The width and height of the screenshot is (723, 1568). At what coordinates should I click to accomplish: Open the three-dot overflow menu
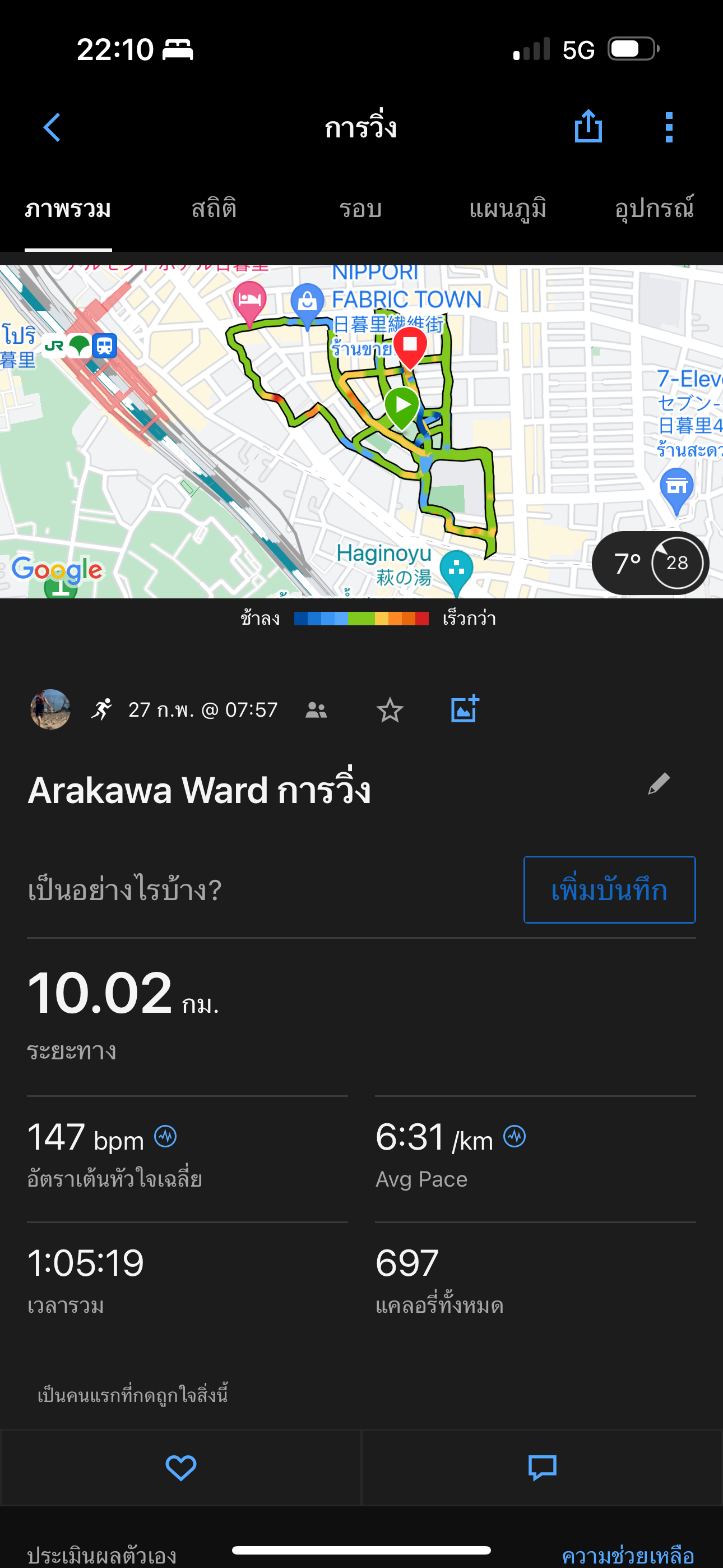[x=669, y=127]
